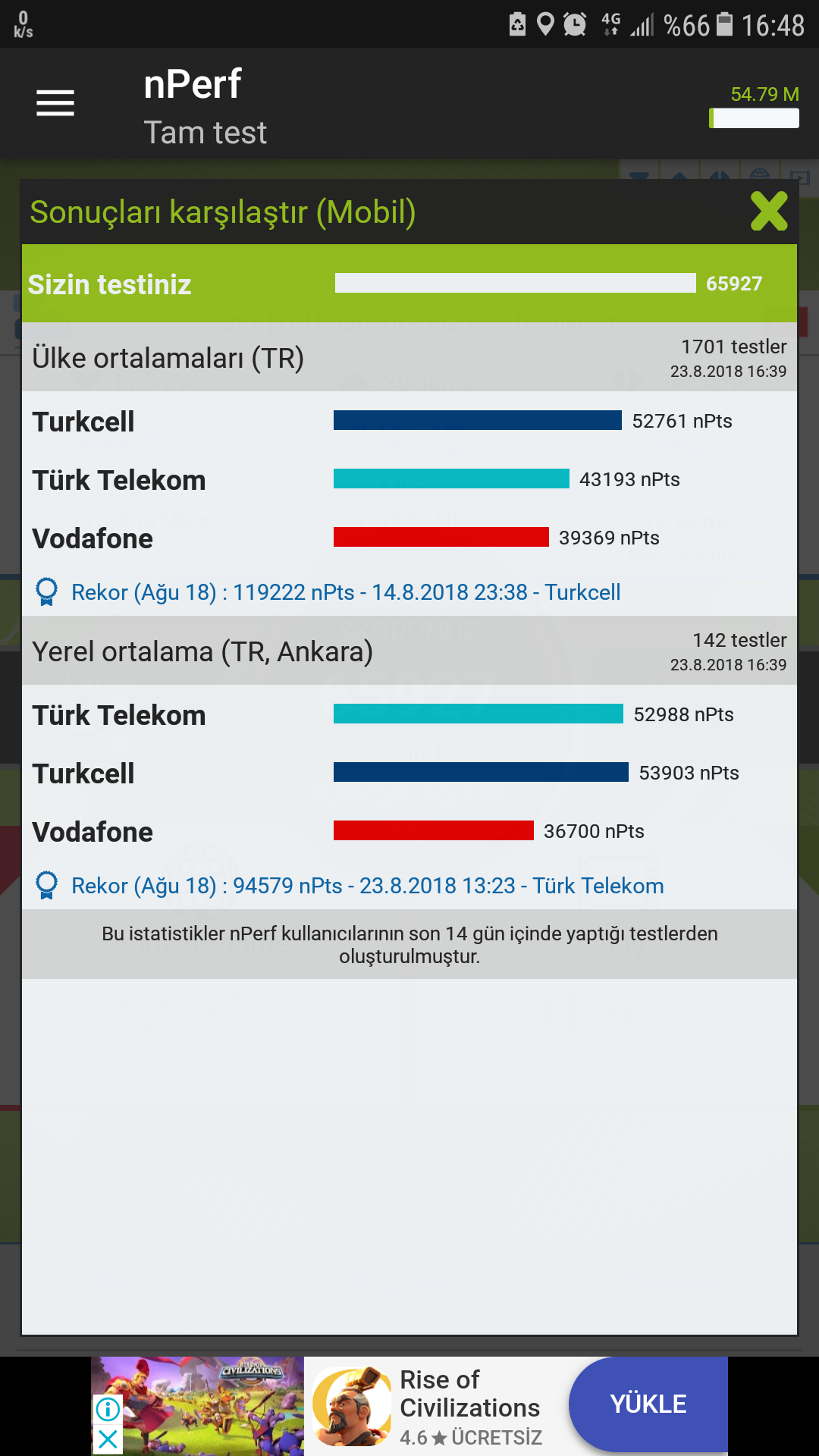Viewport: 819px width, 1456px height.
Task: Dismiss the ad with the X icon
Action: tap(108, 1439)
